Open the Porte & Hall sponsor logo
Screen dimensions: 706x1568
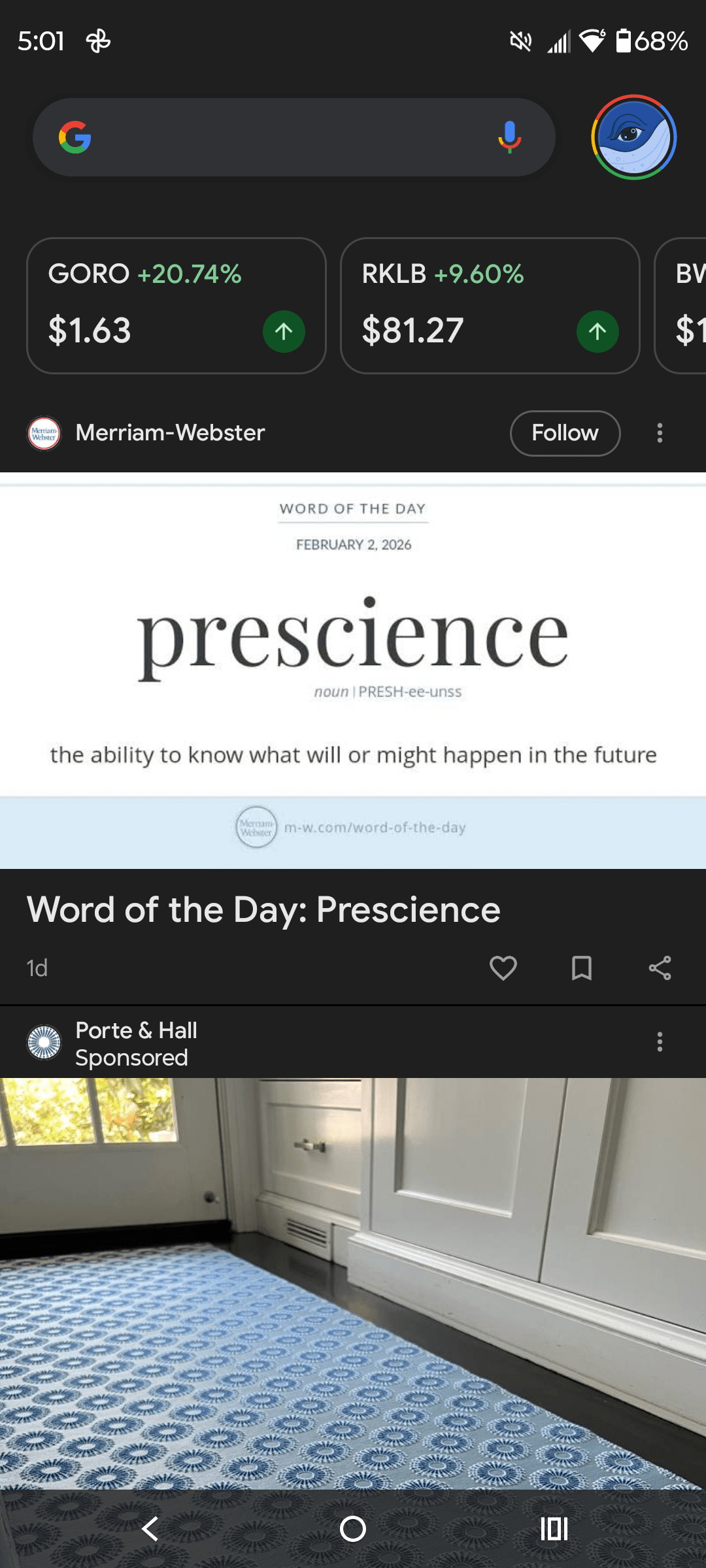tap(43, 1041)
